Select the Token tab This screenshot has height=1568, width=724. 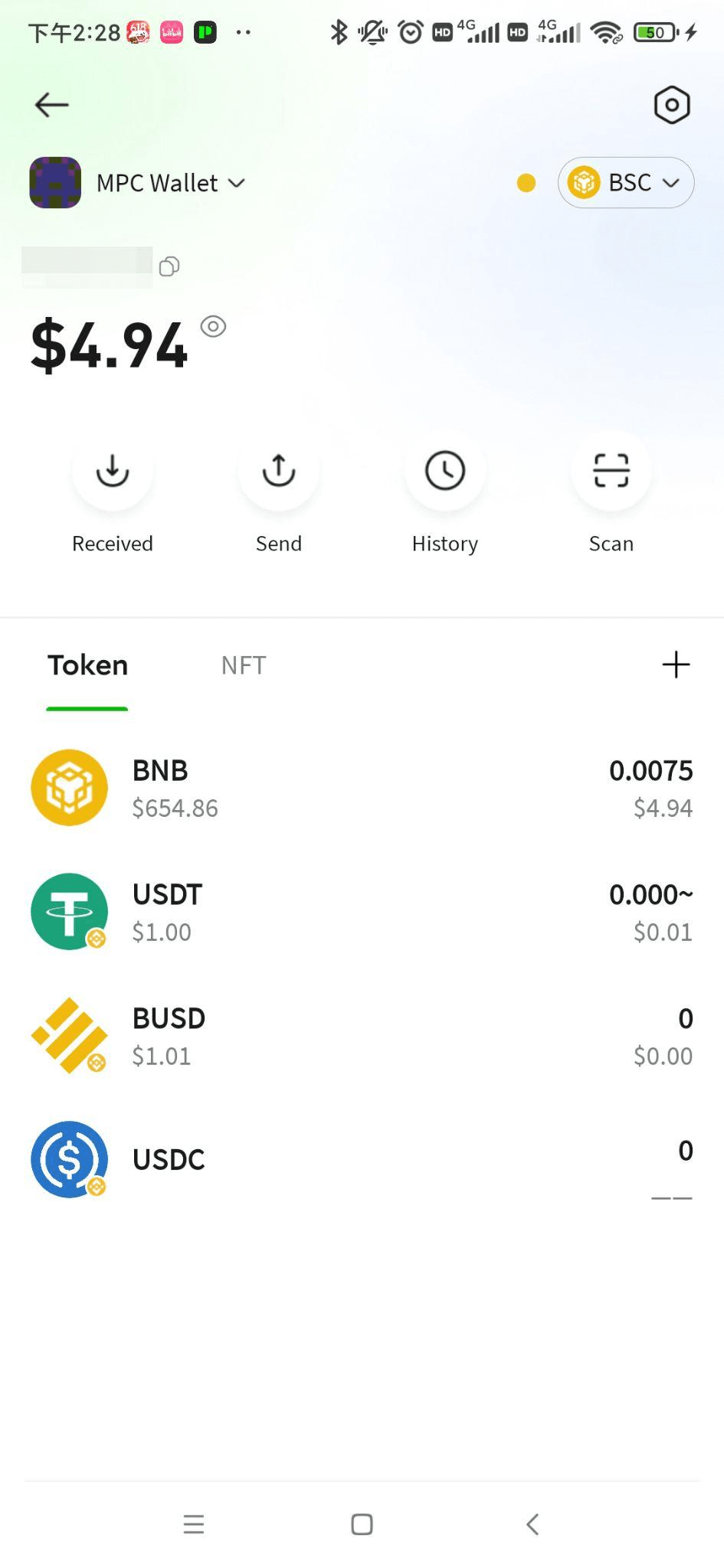pos(87,665)
